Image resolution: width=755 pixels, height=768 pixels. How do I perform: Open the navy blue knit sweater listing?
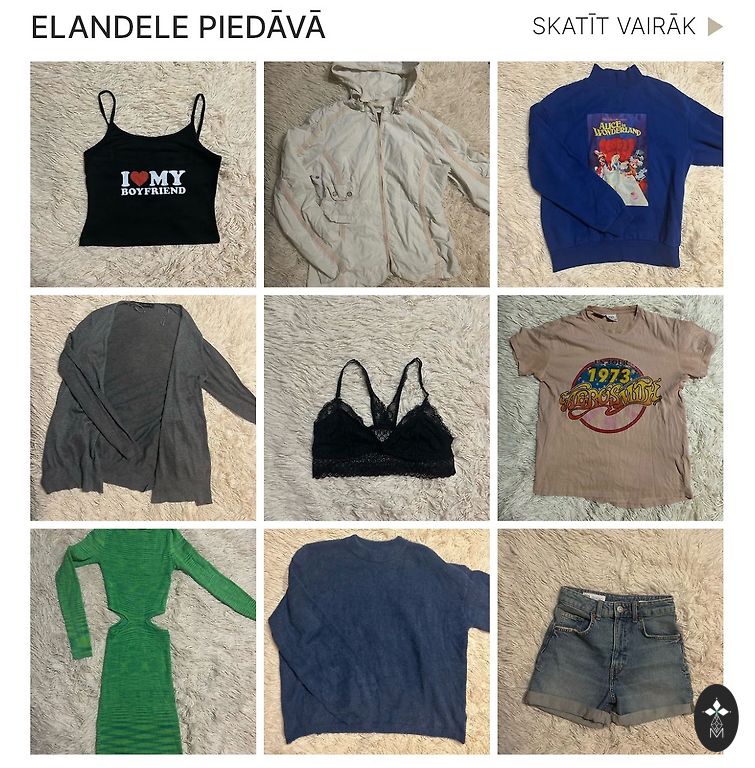377,641
